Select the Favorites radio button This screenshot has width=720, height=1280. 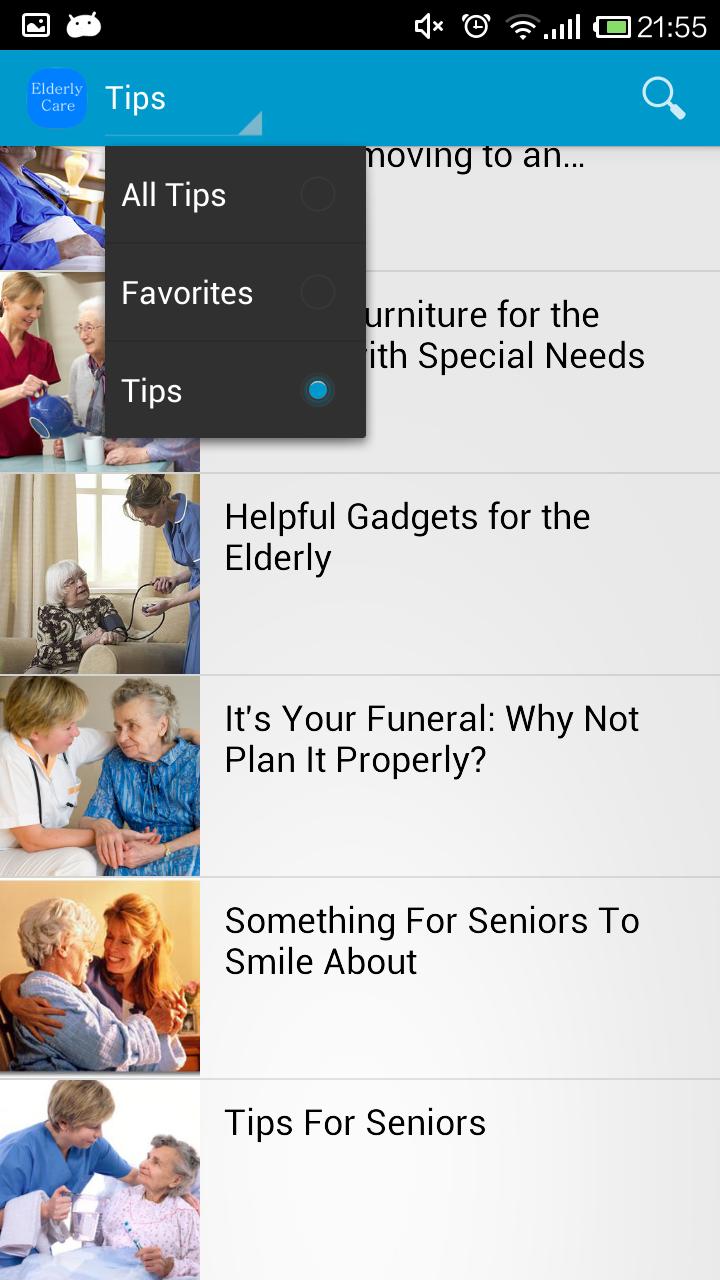317,292
